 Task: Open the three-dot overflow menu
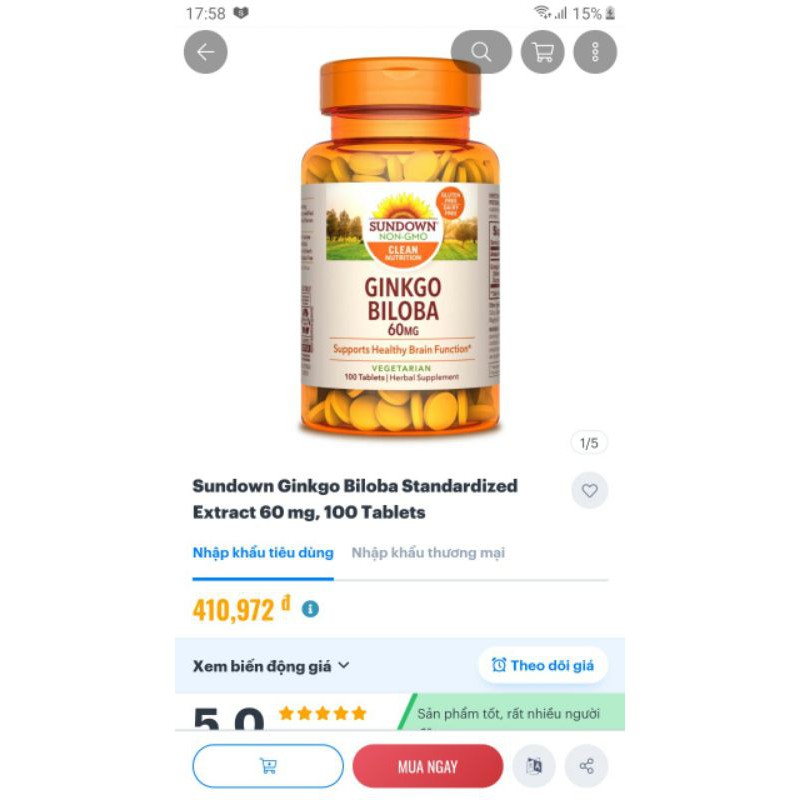click(596, 52)
